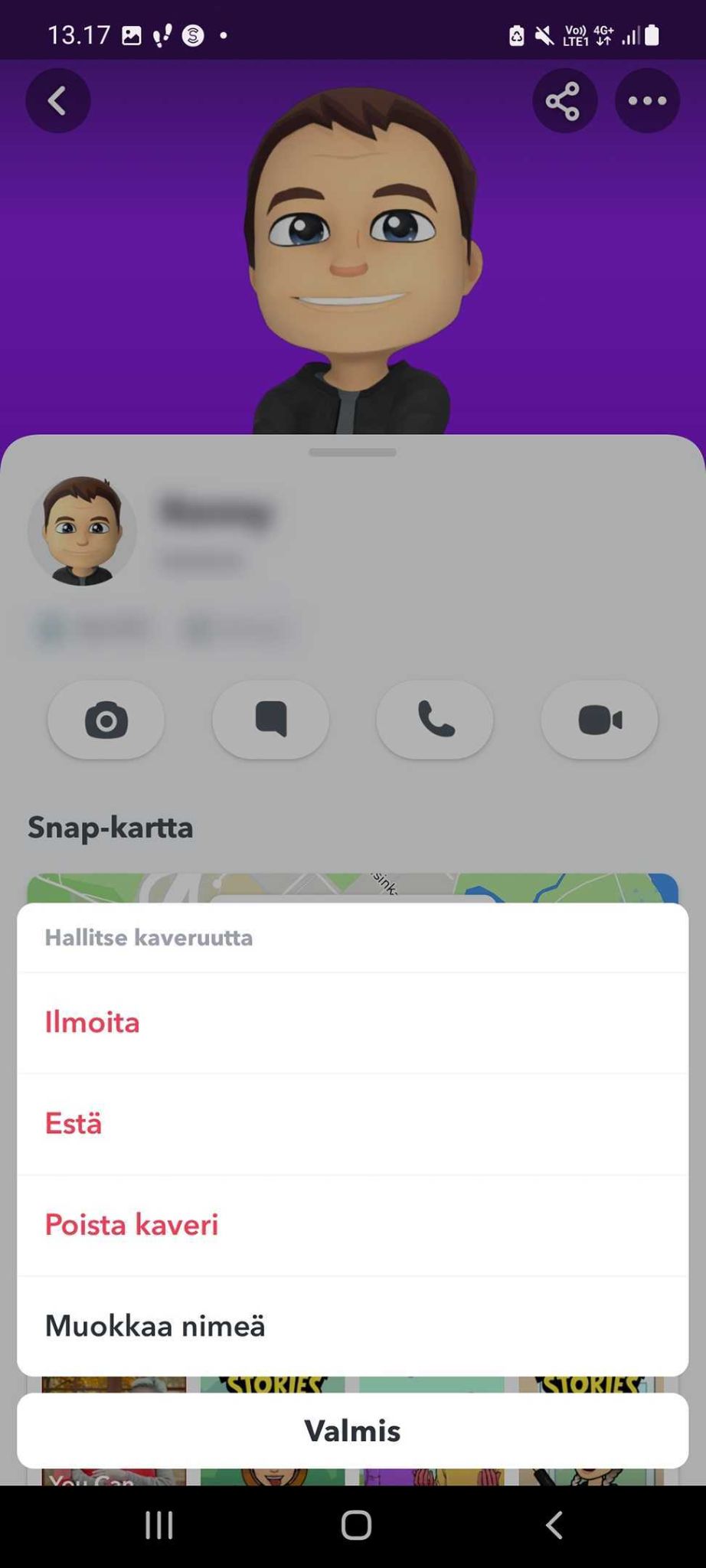Start a chat with this friend
706x1568 pixels.
click(x=270, y=720)
